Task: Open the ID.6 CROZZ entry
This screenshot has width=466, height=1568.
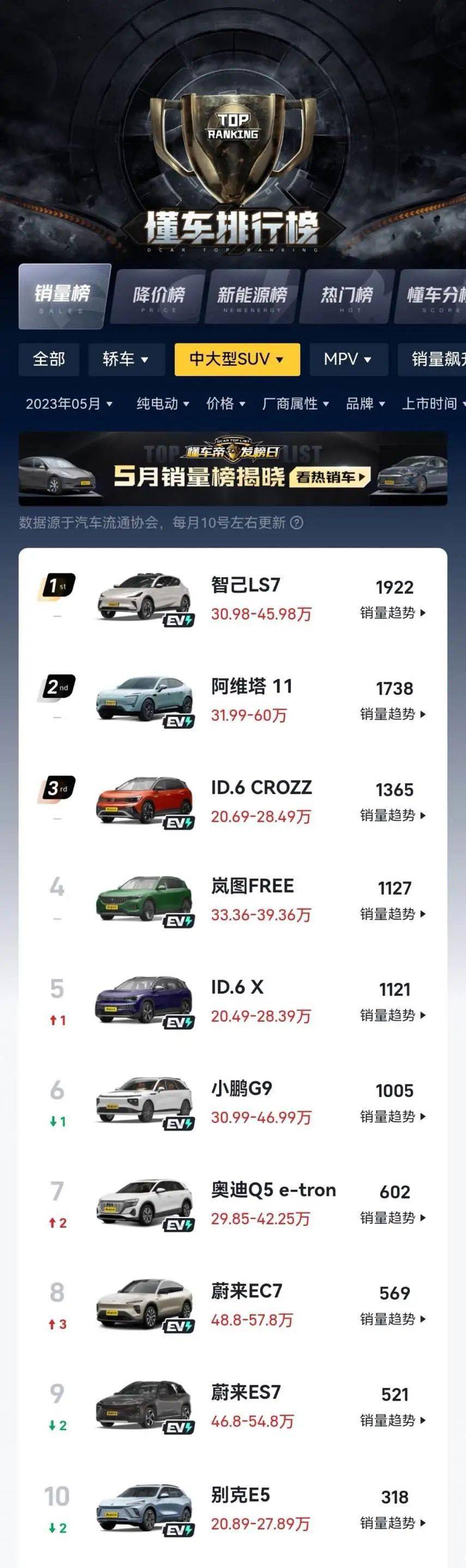Action: click(233, 801)
